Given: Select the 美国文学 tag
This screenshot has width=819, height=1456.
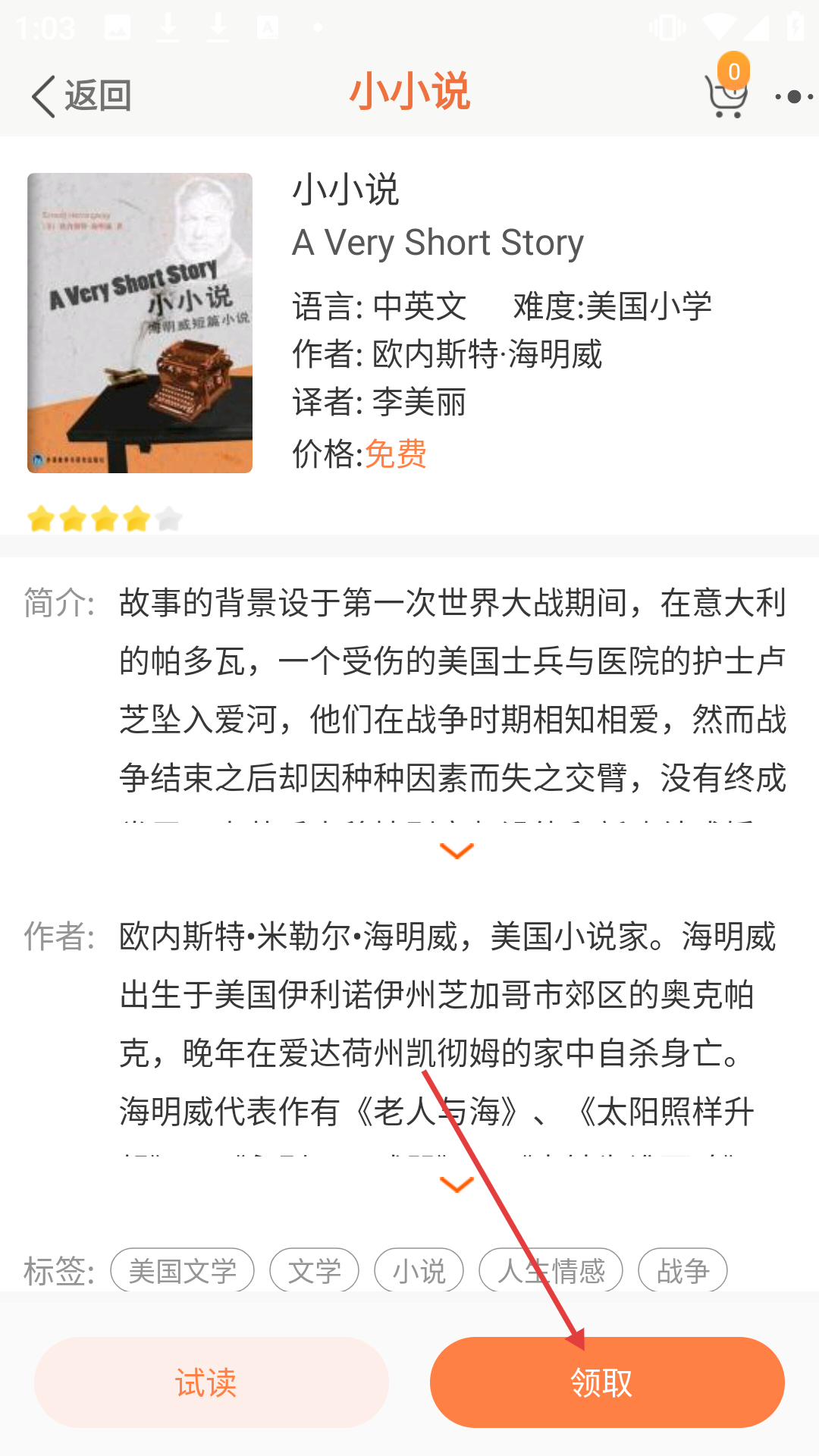Looking at the screenshot, I should click(x=182, y=1270).
